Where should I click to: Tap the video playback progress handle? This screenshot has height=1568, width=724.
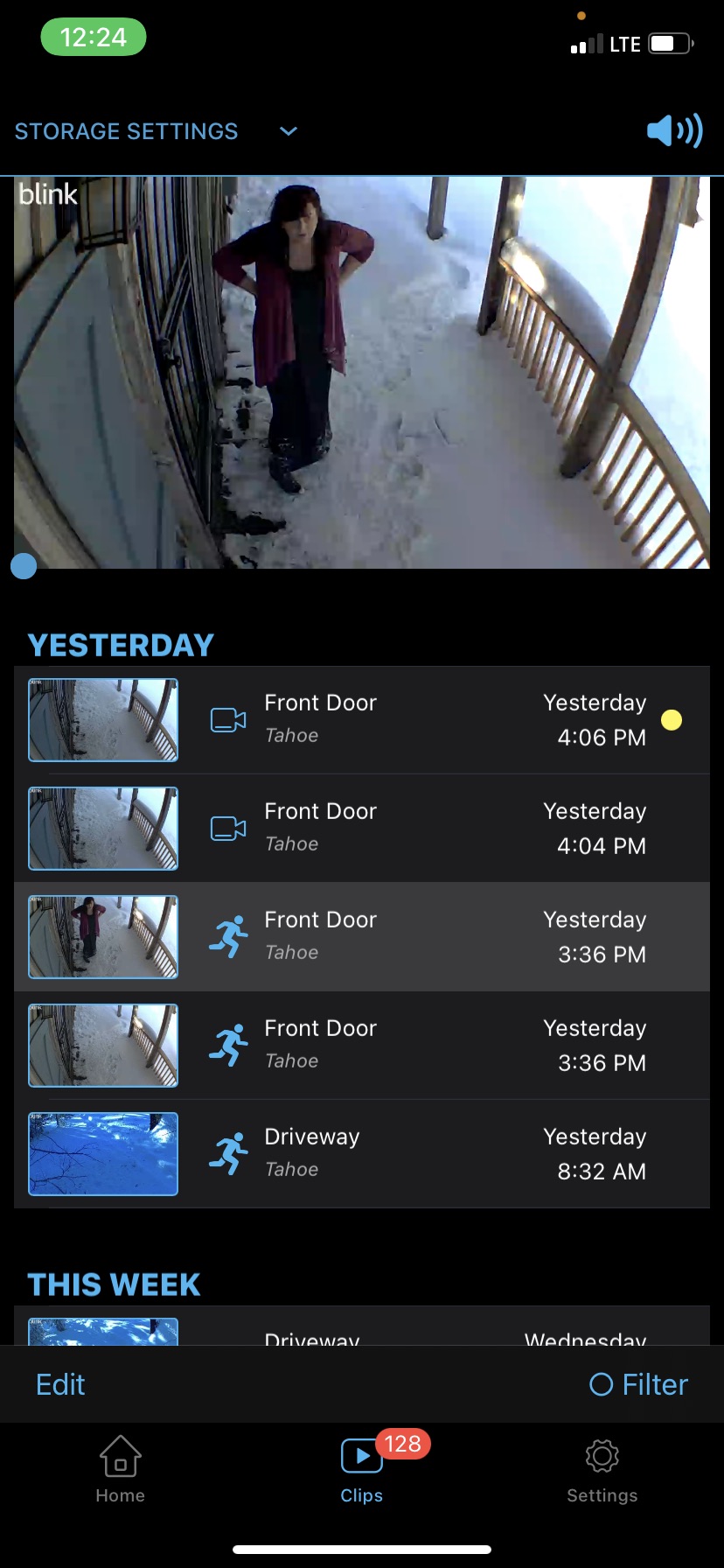(24, 566)
